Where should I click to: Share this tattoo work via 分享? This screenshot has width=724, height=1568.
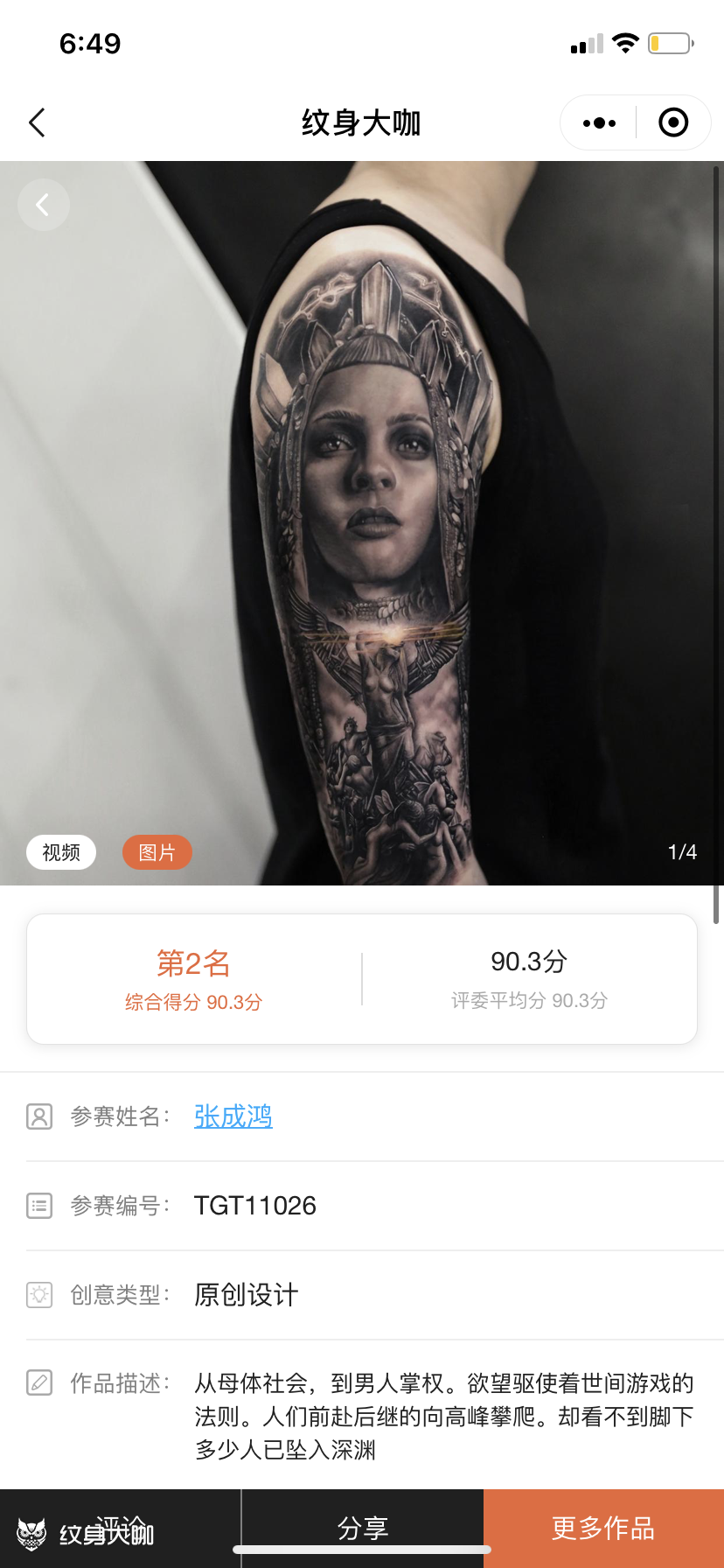362,1528
